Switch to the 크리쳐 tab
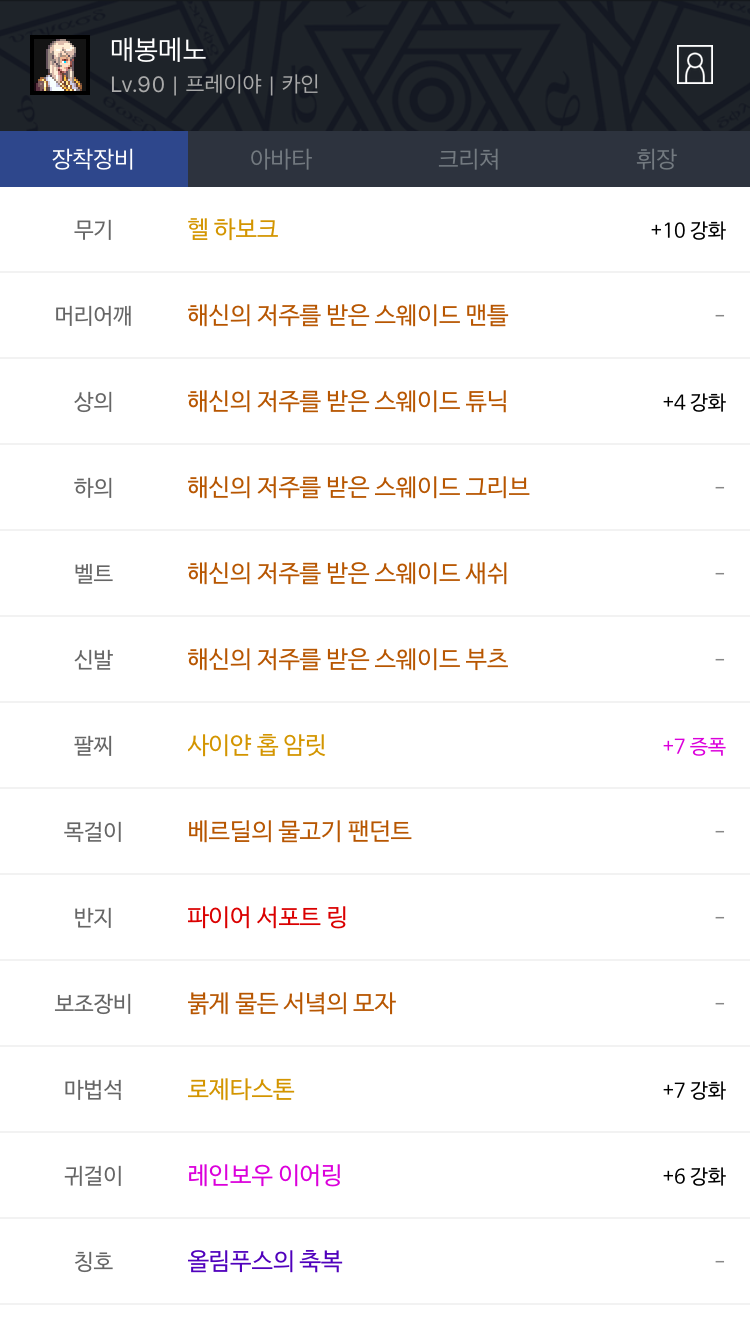Image resolution: width=750 pixels, height=1334 pixels. [469, 159]
